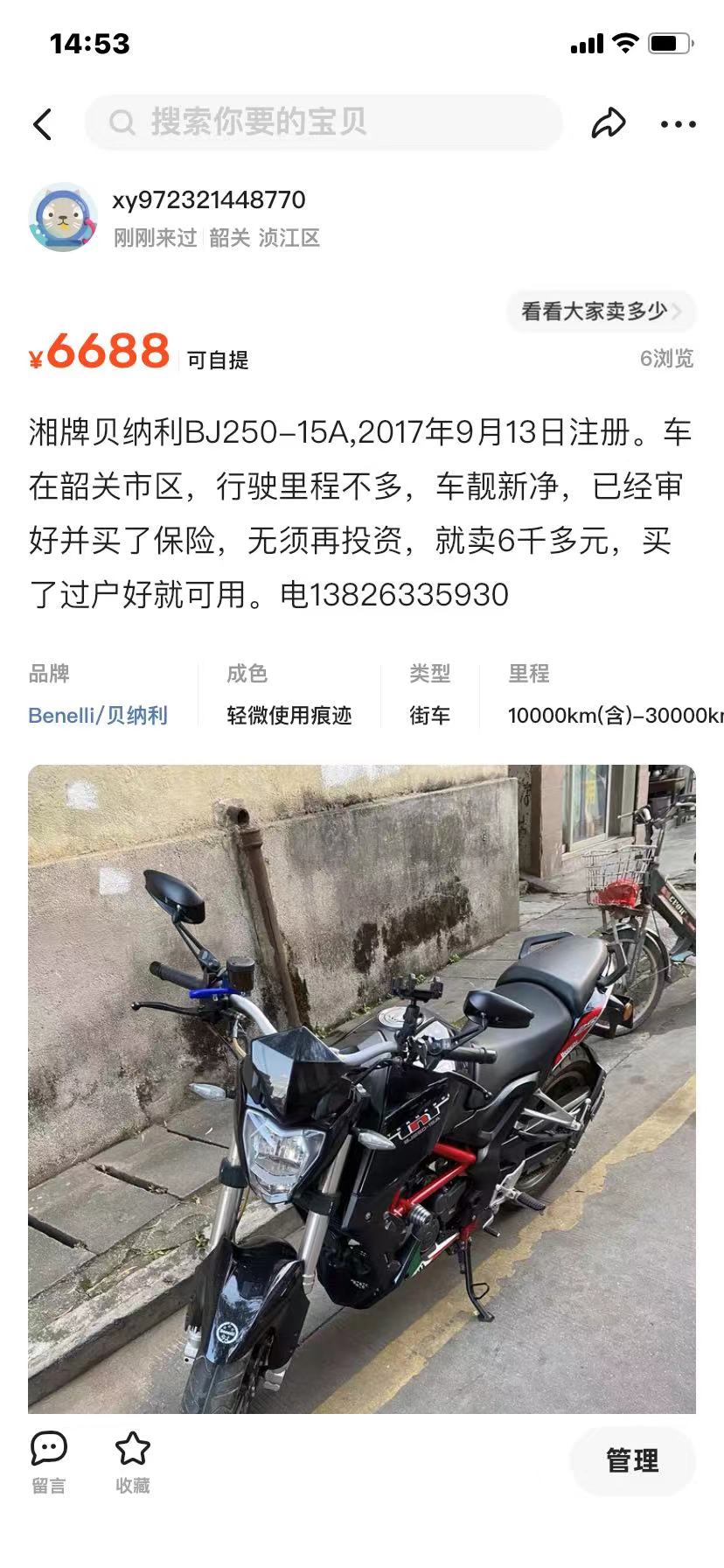Open the Benelli/贝纳利 brand link
The width and height of the screenshot is (724, 1568).
click(98, 716)
